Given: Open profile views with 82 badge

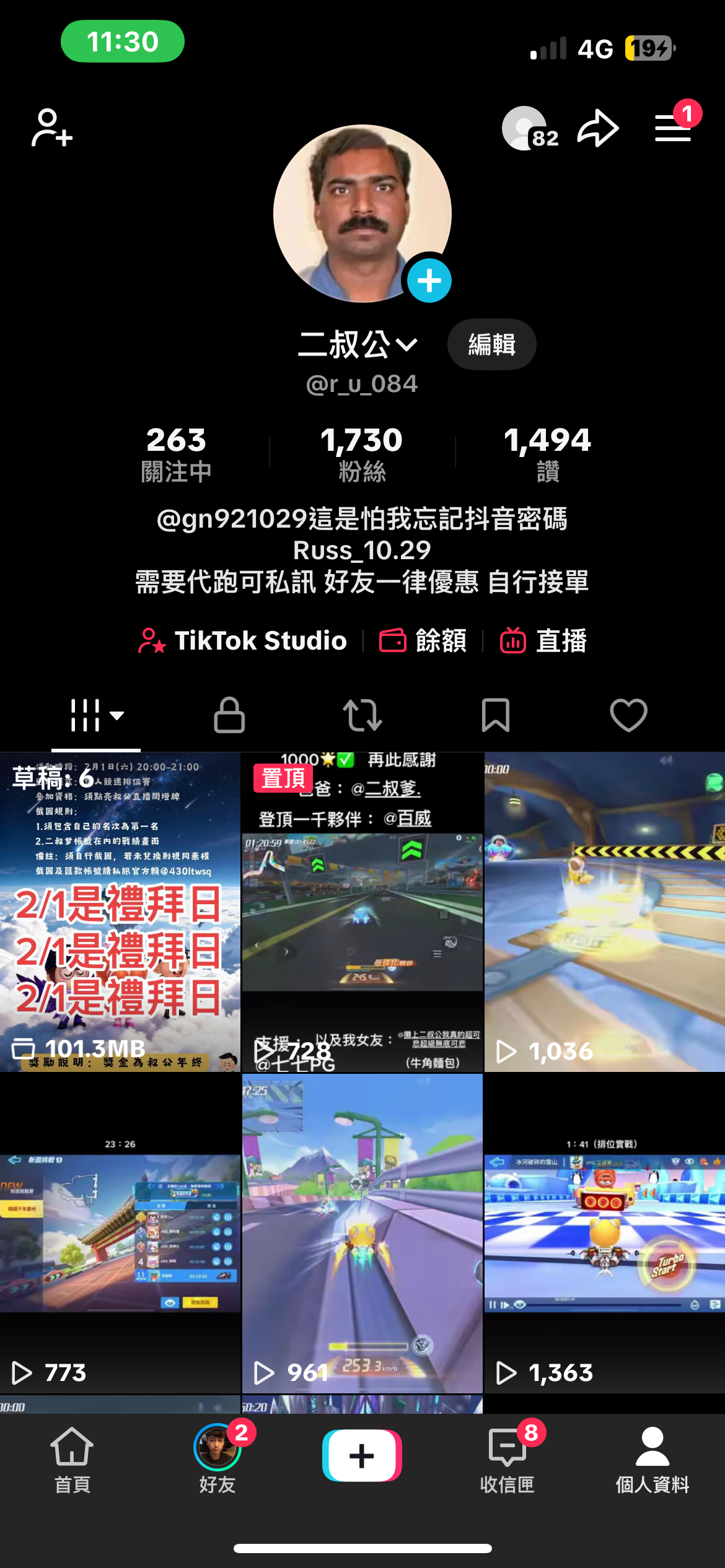Looking at the screenshot, I should (x=528, y=129).
